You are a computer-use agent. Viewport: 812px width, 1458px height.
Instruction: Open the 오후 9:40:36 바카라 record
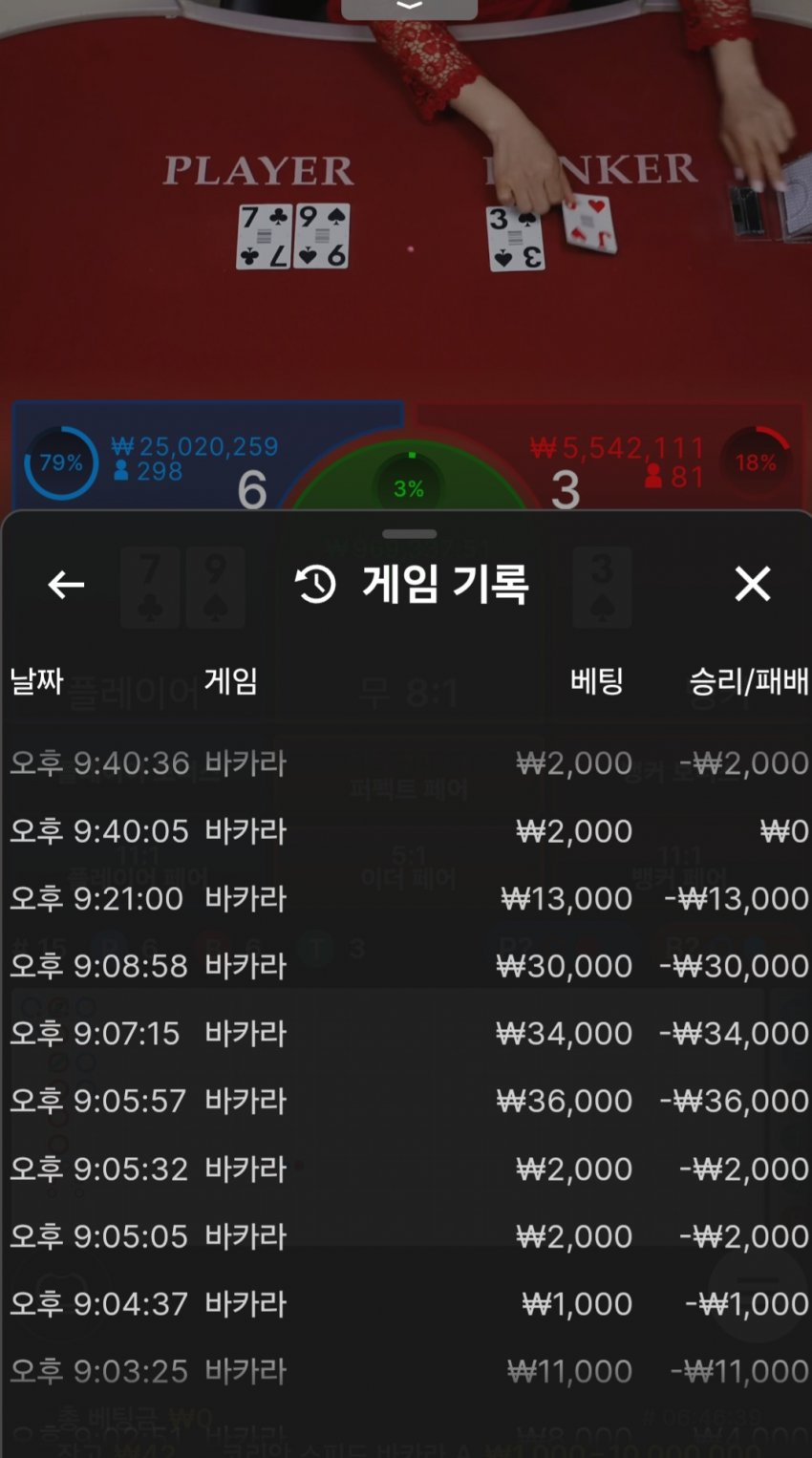406,763
